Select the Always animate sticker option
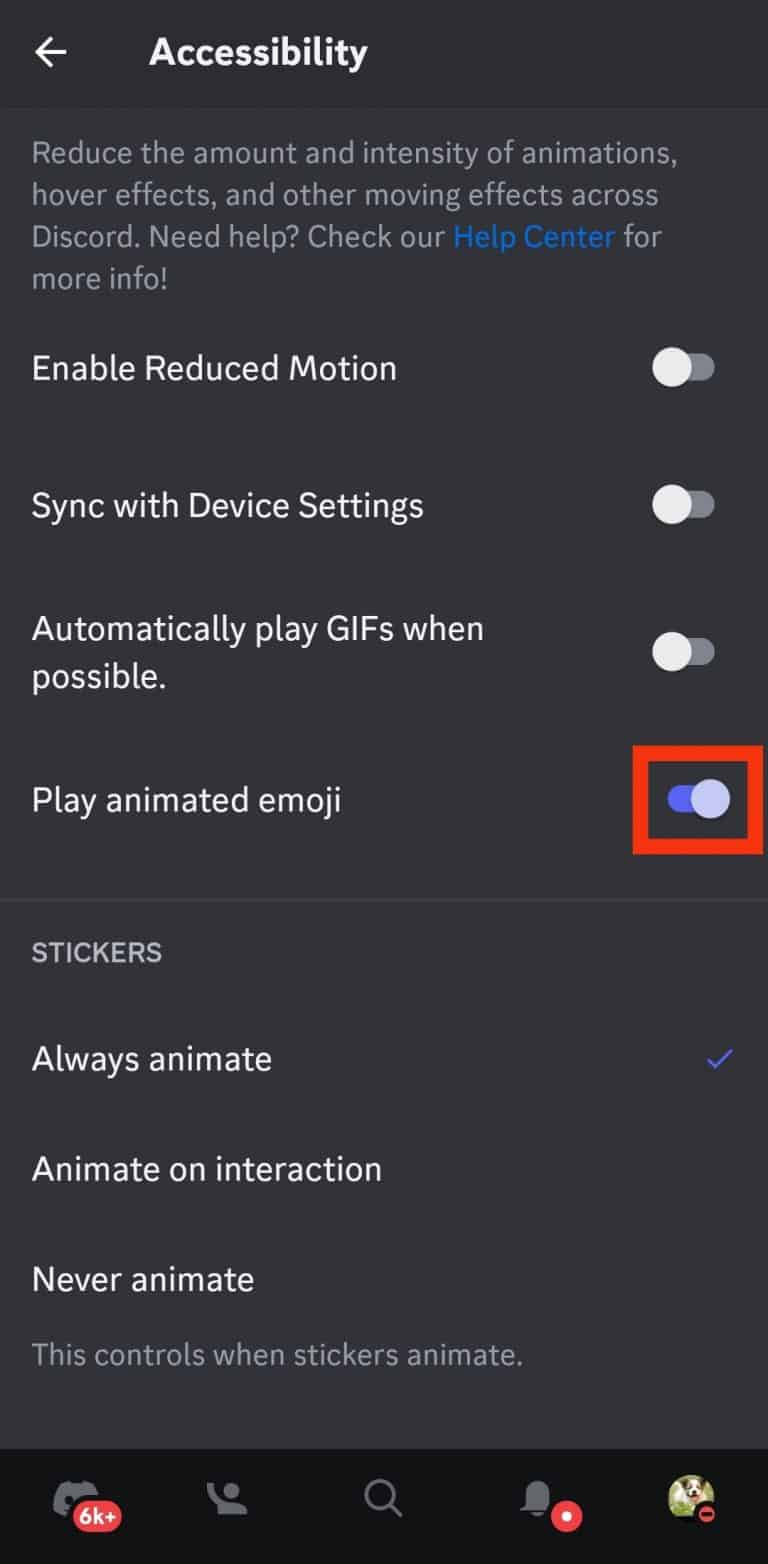This screenshot has height=1564, width=768. pyautogui.click(x=152, y=1058)
